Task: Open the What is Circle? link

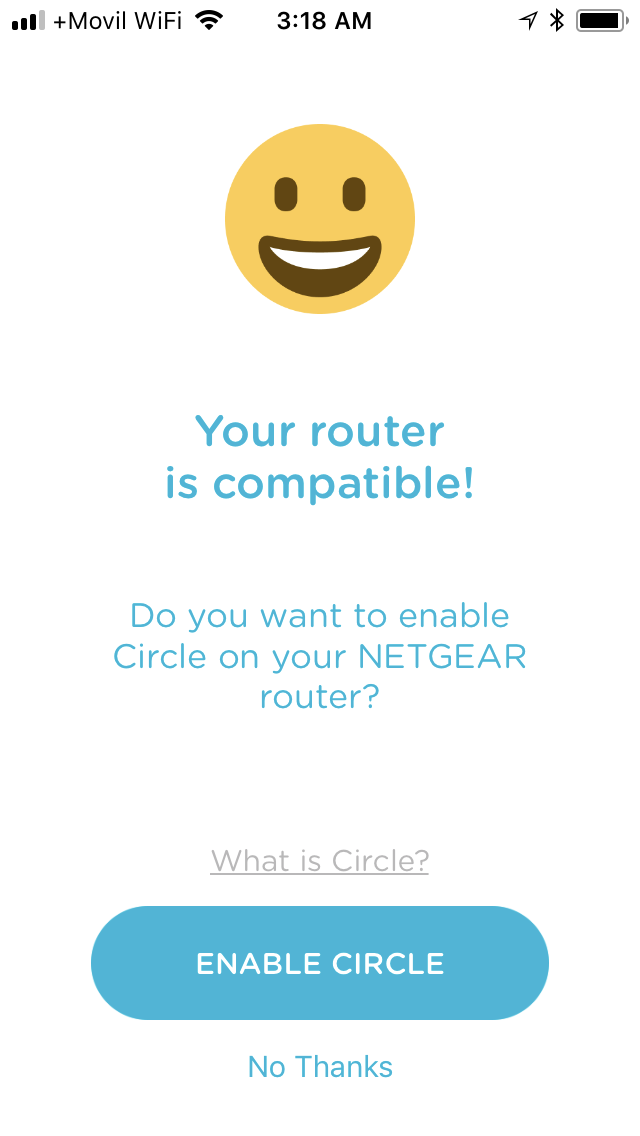Action: 320,860
